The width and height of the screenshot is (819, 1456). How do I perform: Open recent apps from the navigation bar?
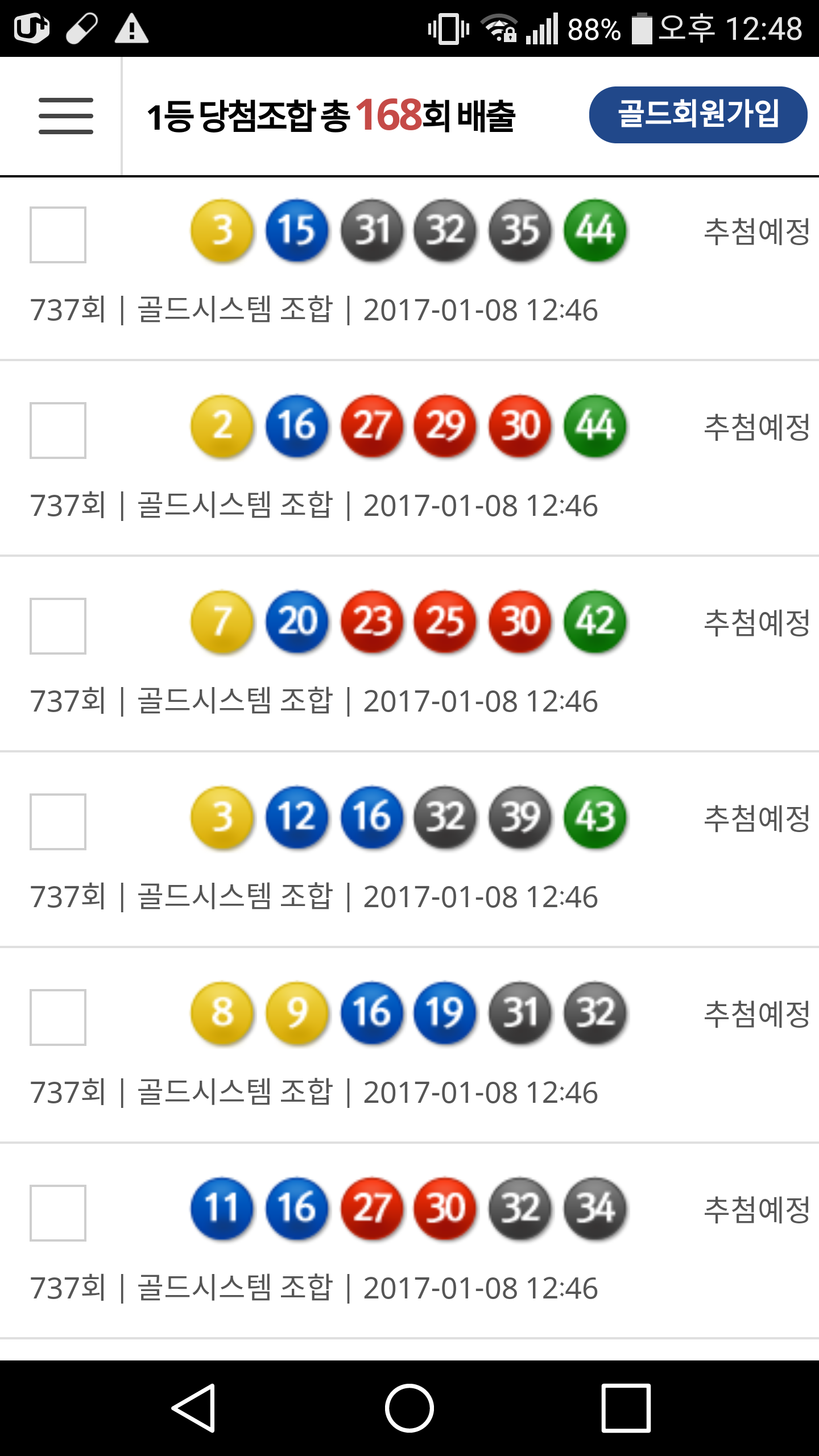pyautogui.click(x=626, y=1408)
